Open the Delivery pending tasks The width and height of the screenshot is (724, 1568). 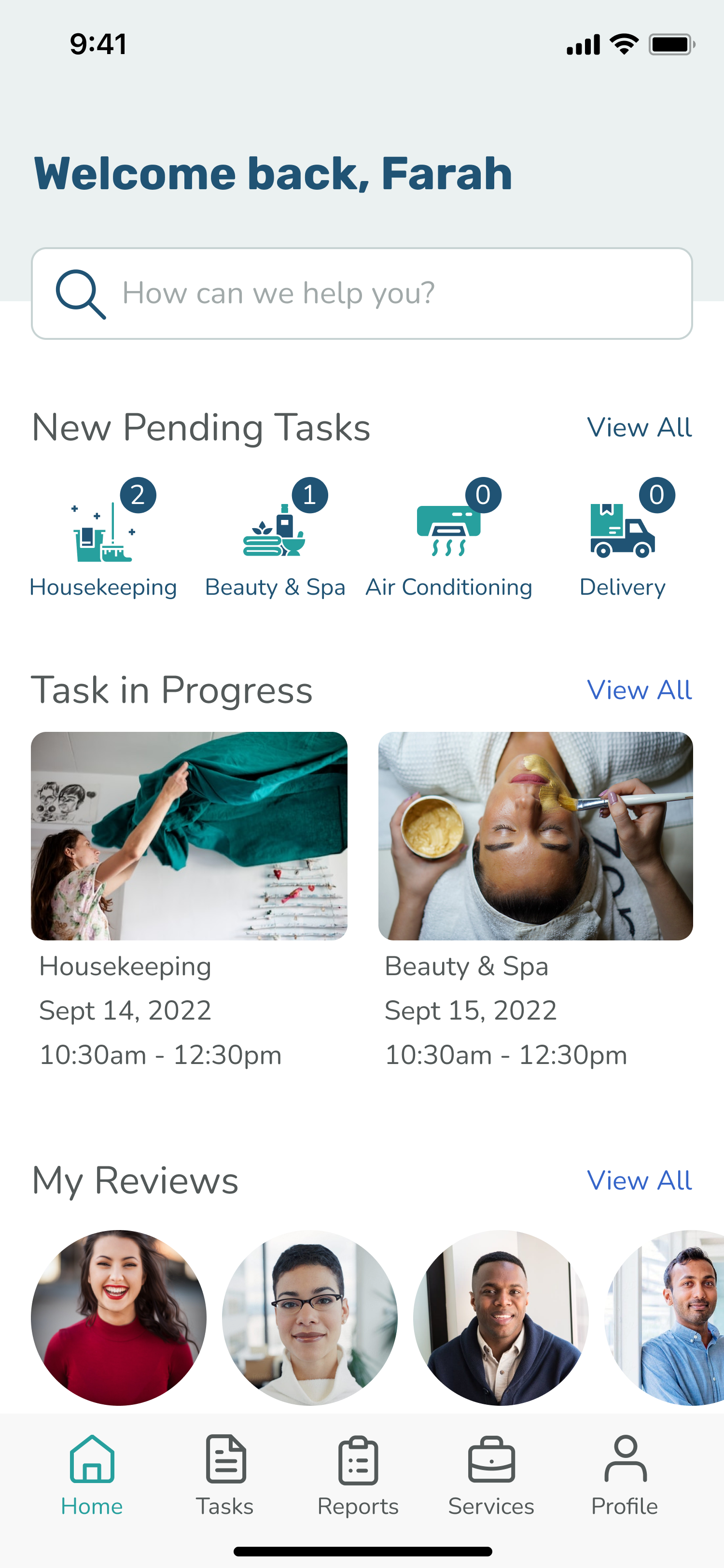tap(622, 539)
